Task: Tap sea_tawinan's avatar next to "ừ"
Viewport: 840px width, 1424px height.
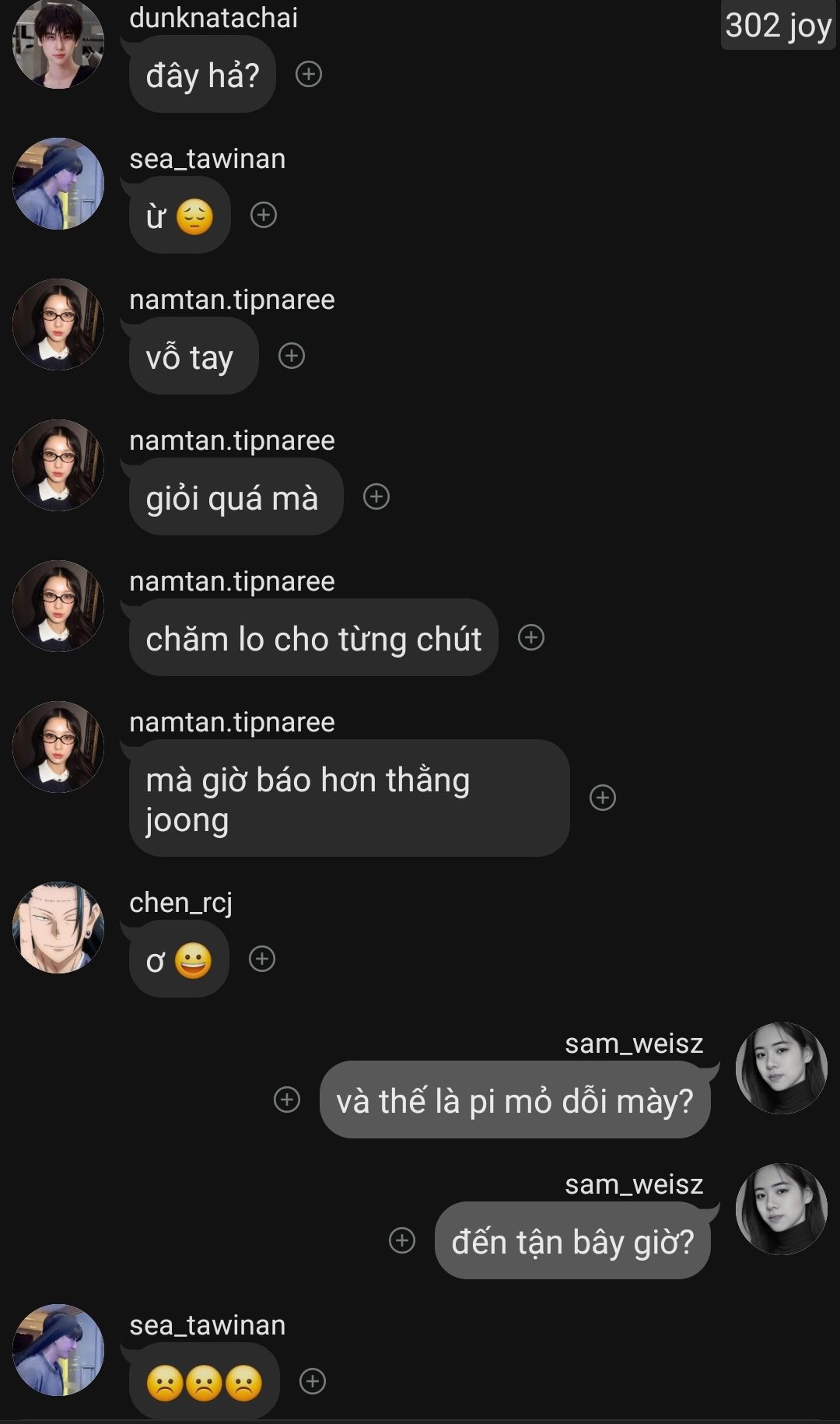Action: [58, 184]
